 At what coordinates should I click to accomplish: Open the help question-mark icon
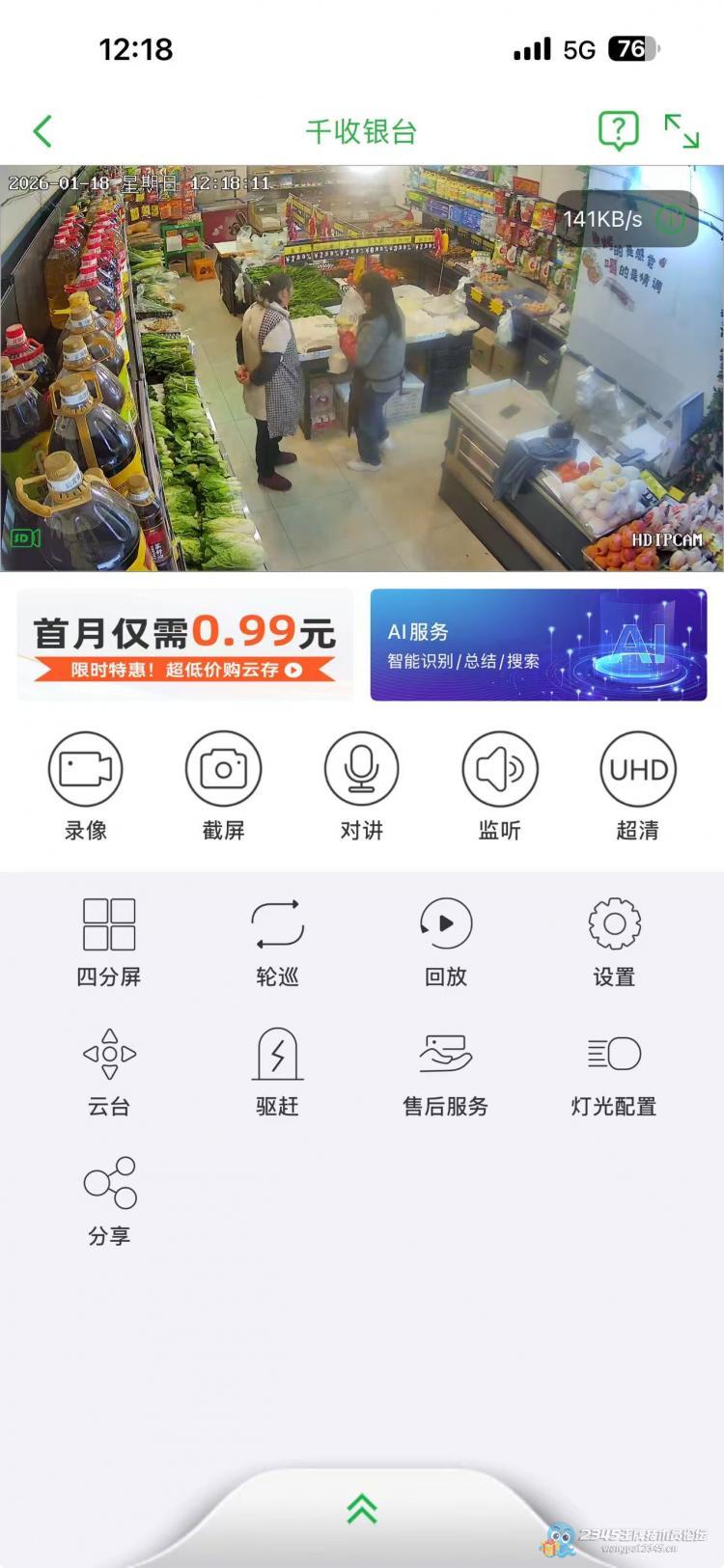(618, 130)
